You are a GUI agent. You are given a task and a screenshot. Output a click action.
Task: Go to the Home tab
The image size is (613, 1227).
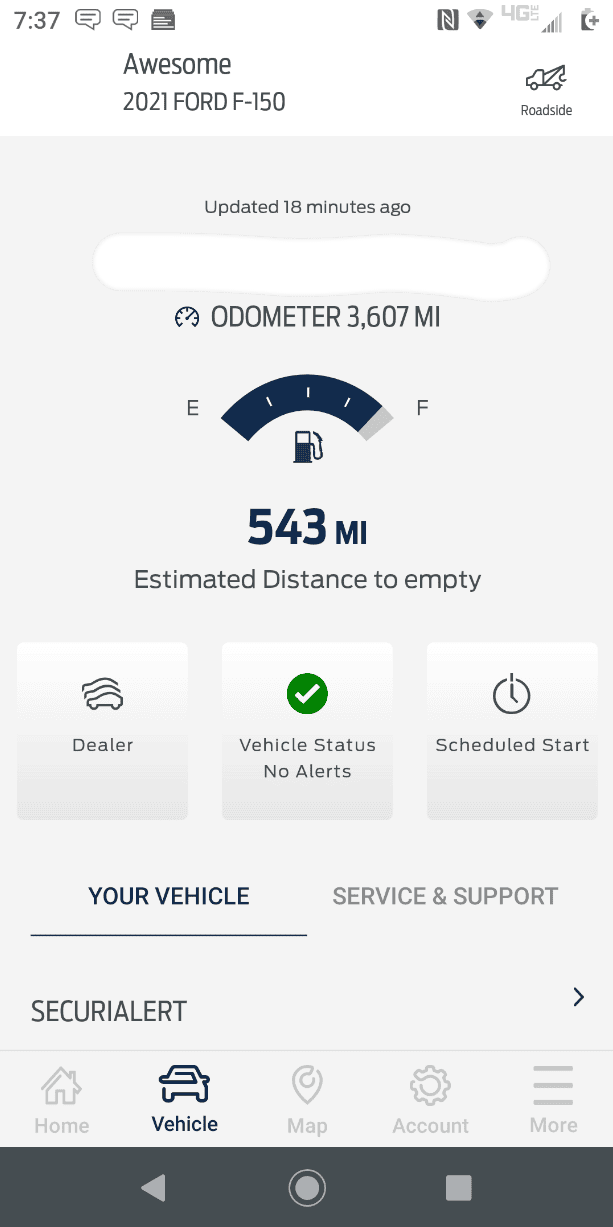tap(62, 1099)
